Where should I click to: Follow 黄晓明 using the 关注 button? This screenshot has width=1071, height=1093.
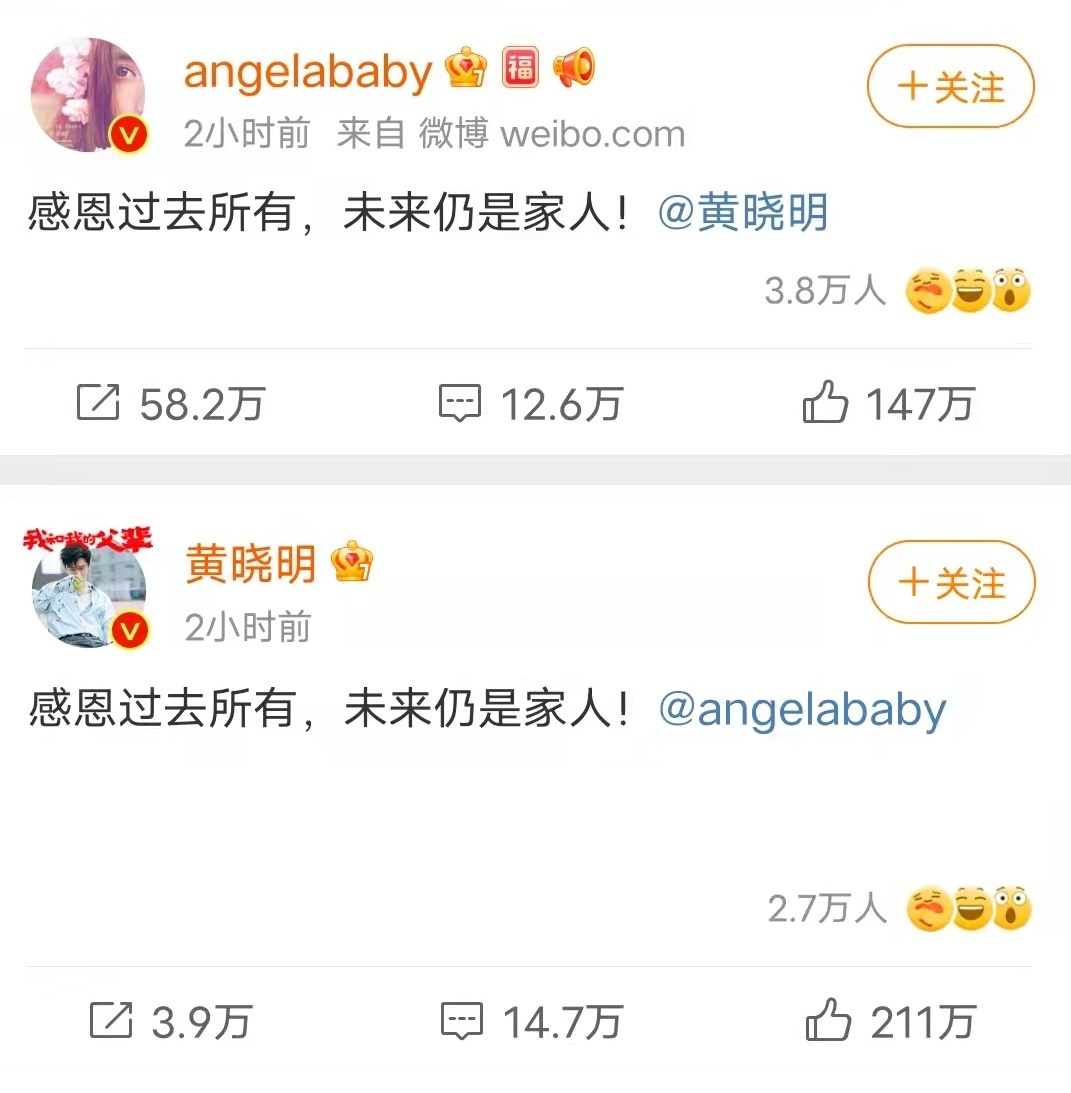pyautogui.click(x=949, y=583)
